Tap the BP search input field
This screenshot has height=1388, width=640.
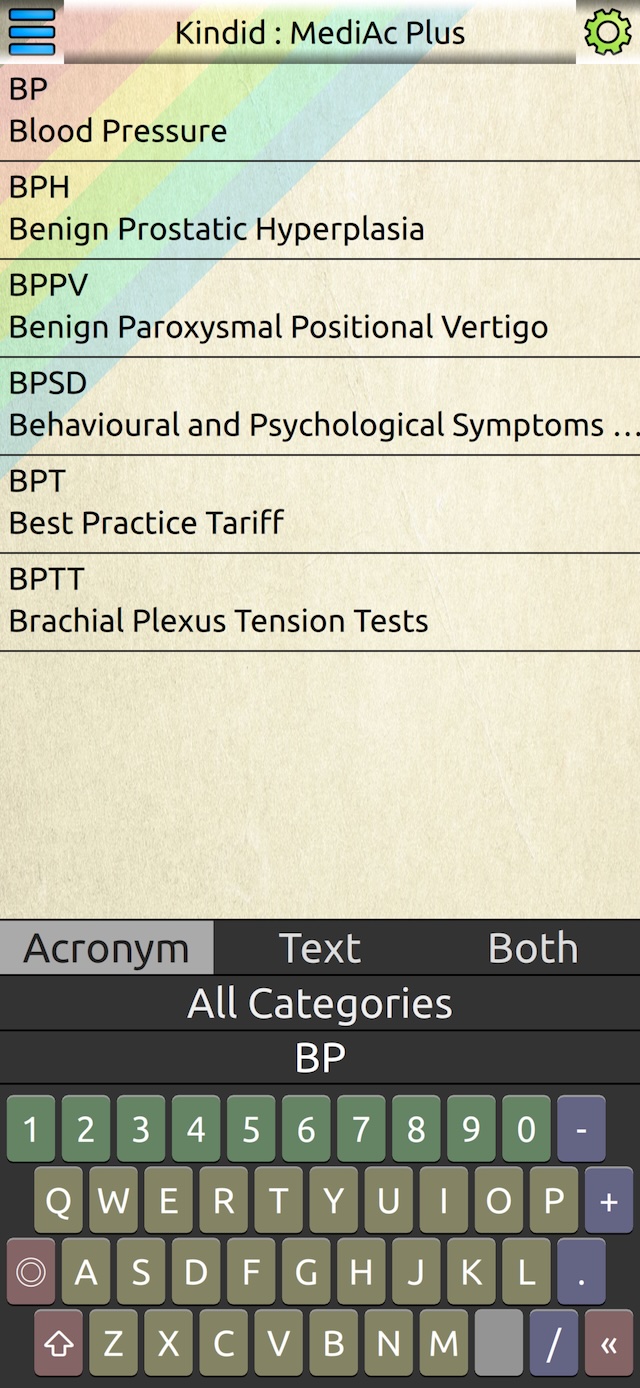pos(320,1057)
